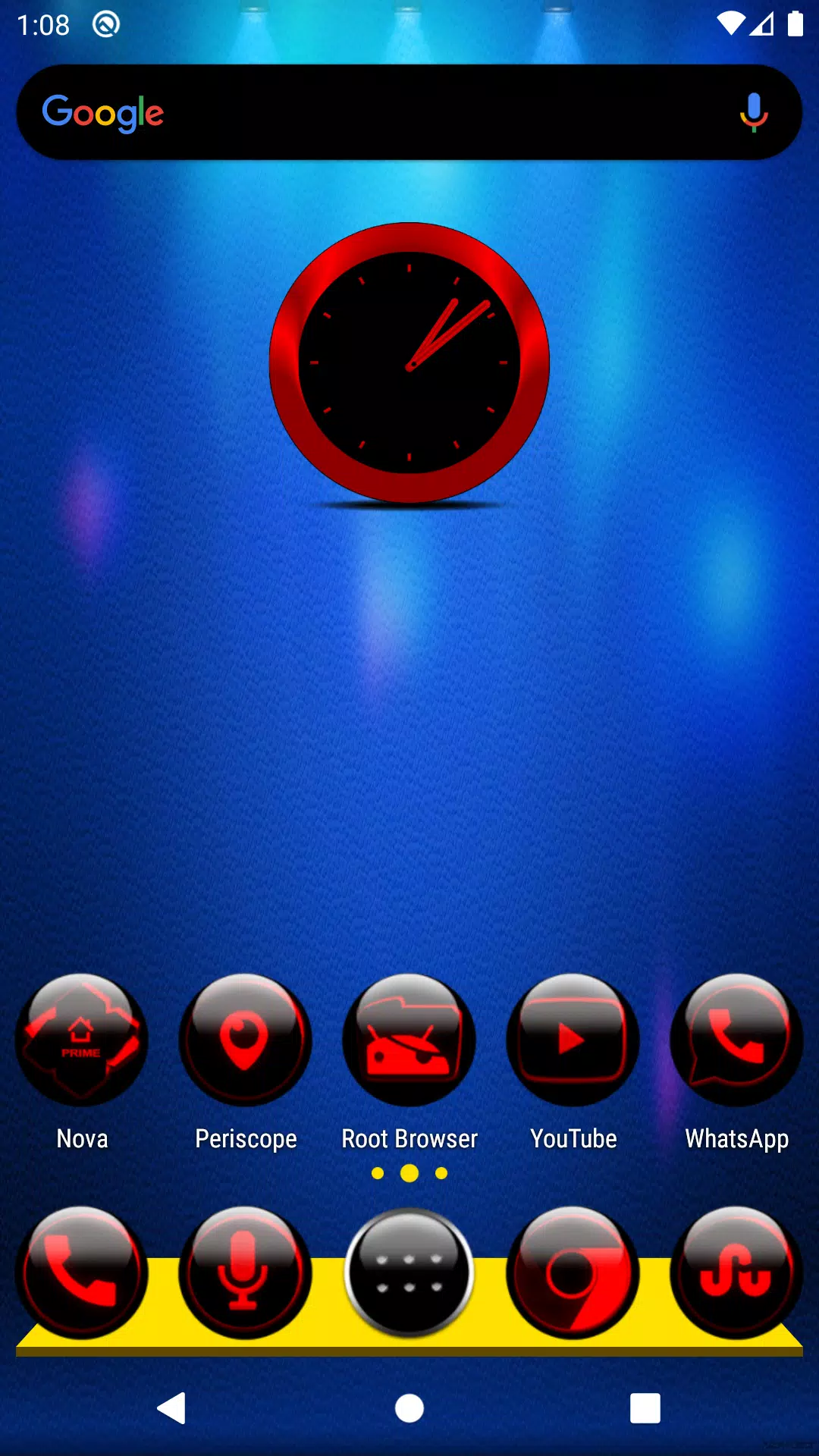Open the app drawer button
The height and width of the screenshot is (1456, 819).
point(409,1272)
